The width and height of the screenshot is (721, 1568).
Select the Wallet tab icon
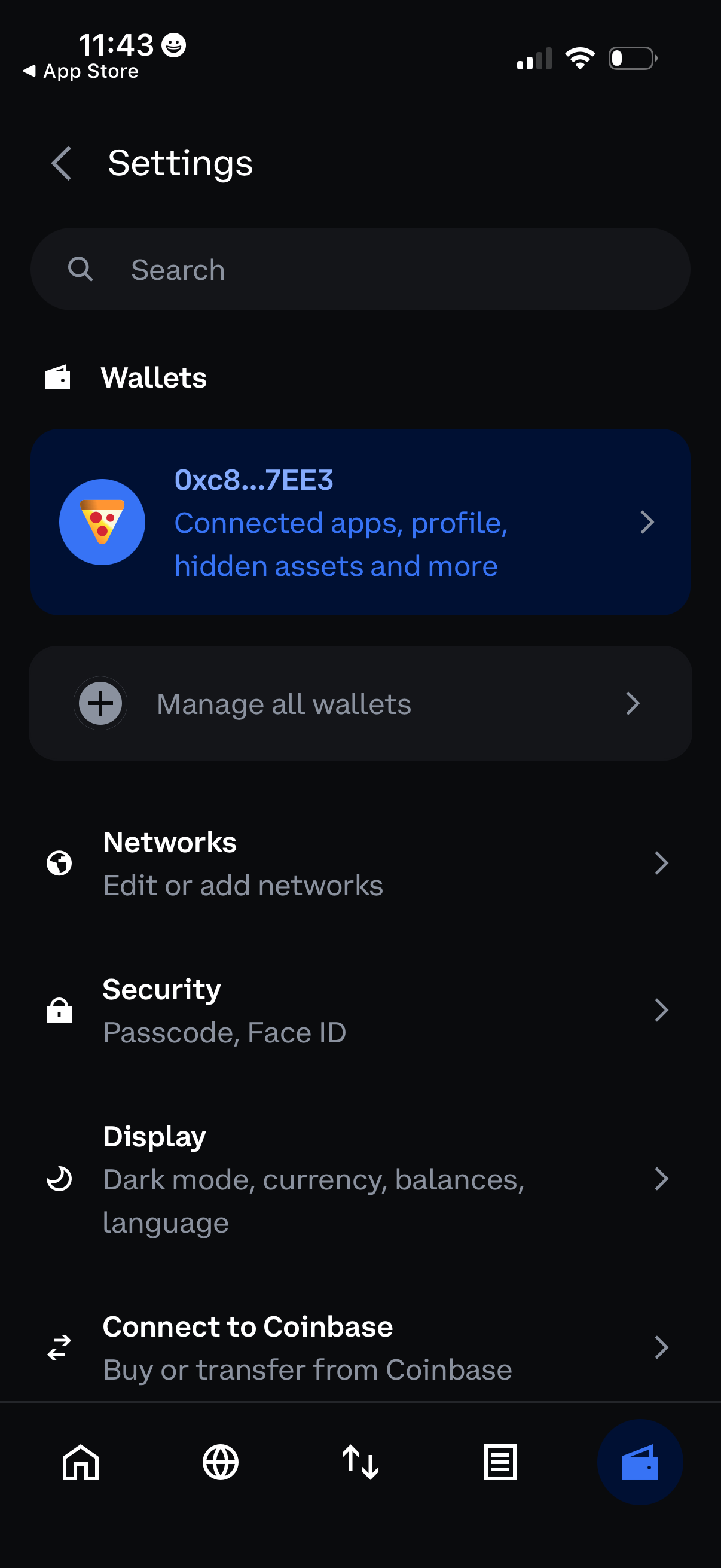(x=641, y=1463)
